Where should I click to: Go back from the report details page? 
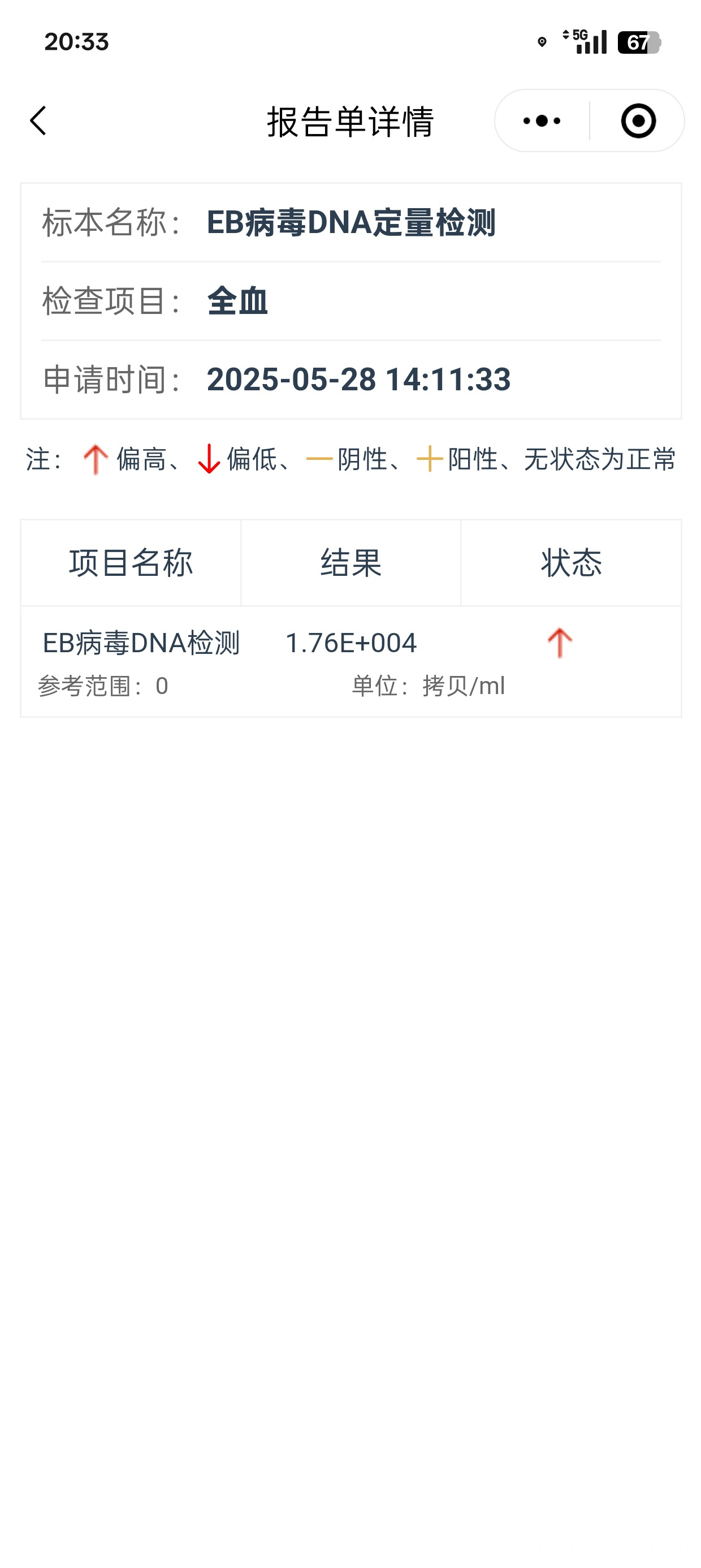tap(38, 120)
